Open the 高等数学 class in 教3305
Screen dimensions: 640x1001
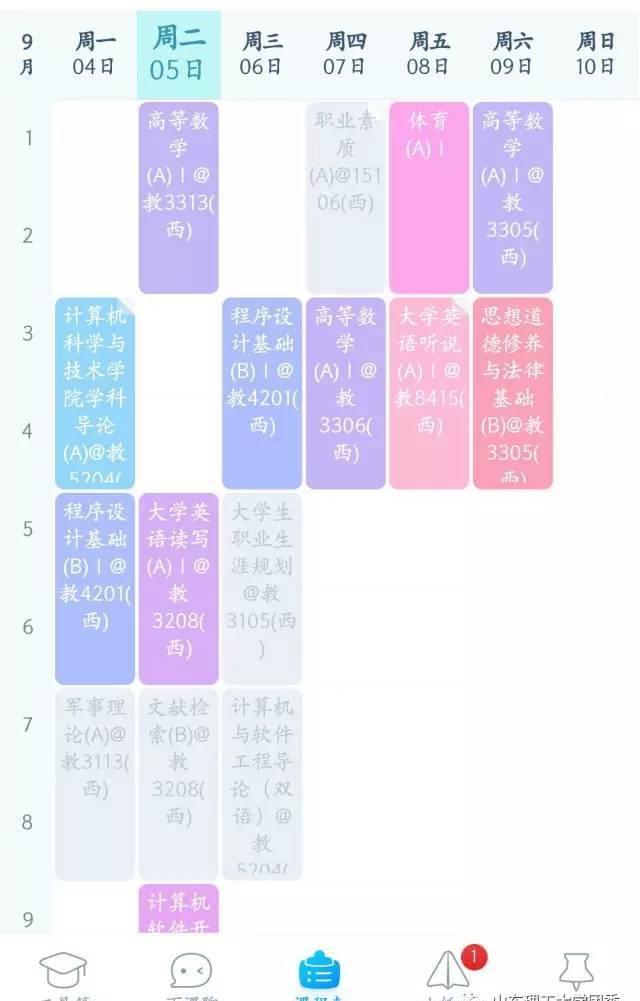click(x=513, y=197)
